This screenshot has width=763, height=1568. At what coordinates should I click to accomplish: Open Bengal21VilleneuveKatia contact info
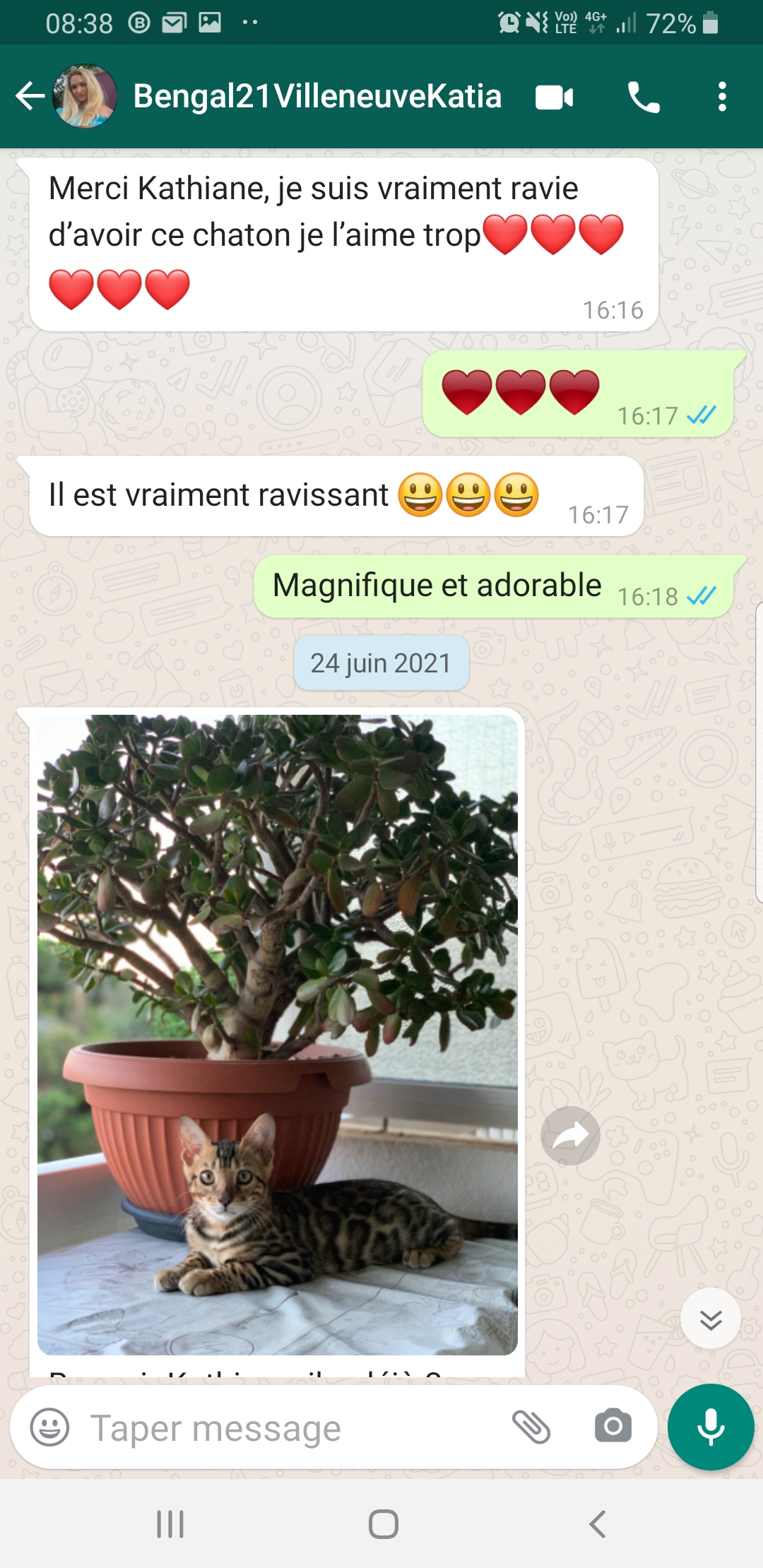pos(317,96)
